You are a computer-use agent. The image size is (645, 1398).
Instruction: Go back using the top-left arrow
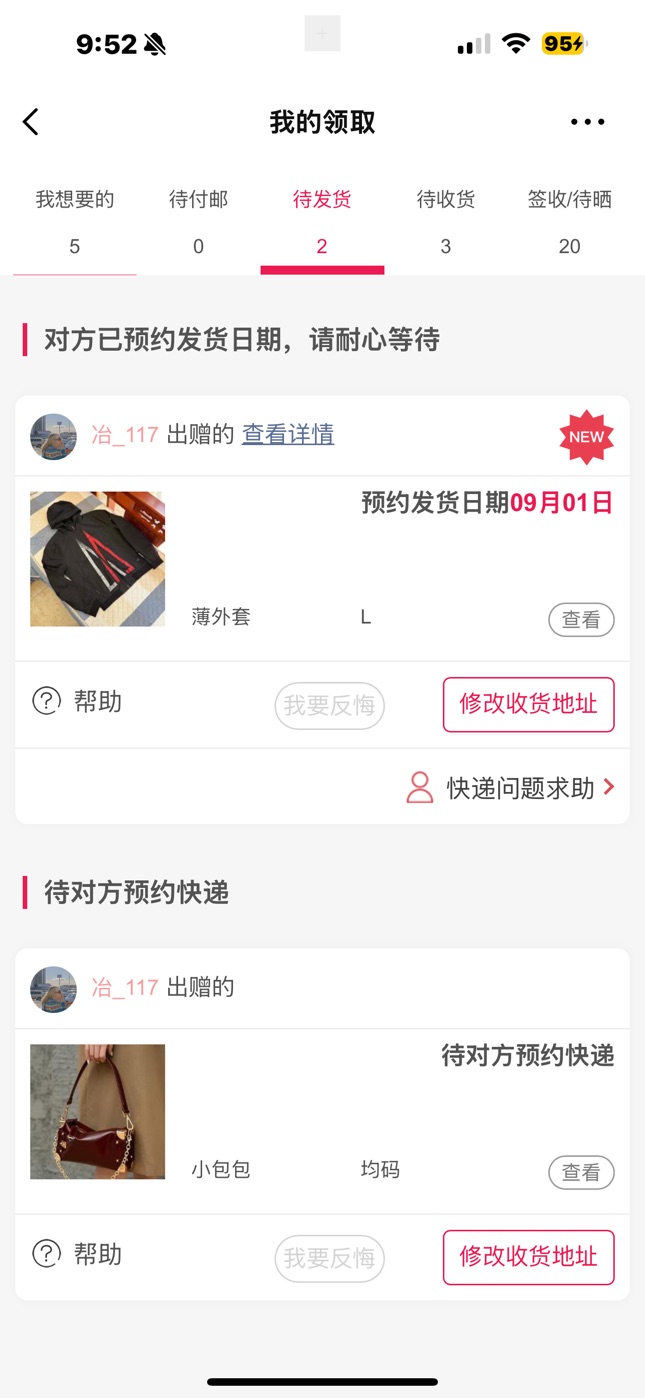[x=31, y=122]
